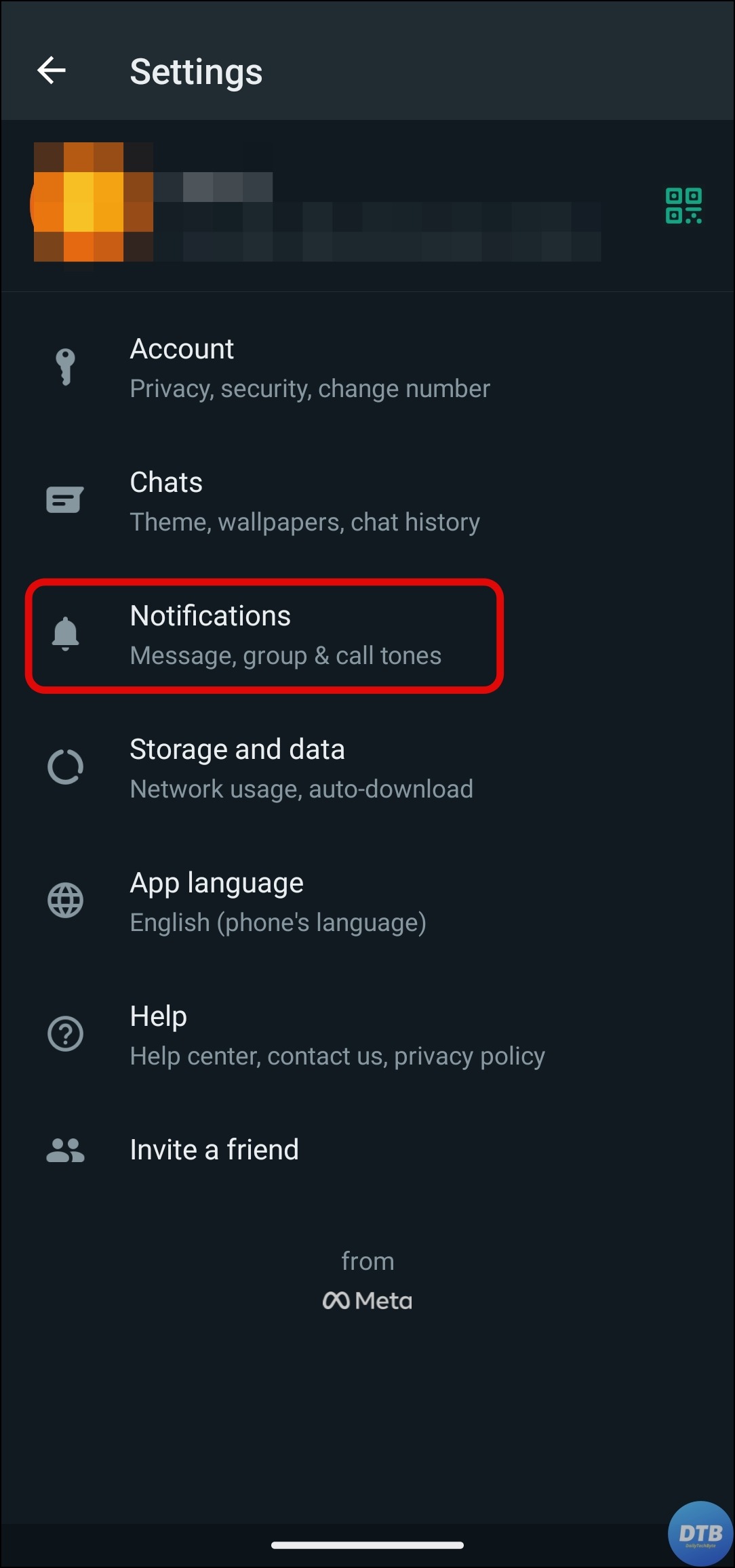
Task: Open Account settings
Action: click(309, 368)
